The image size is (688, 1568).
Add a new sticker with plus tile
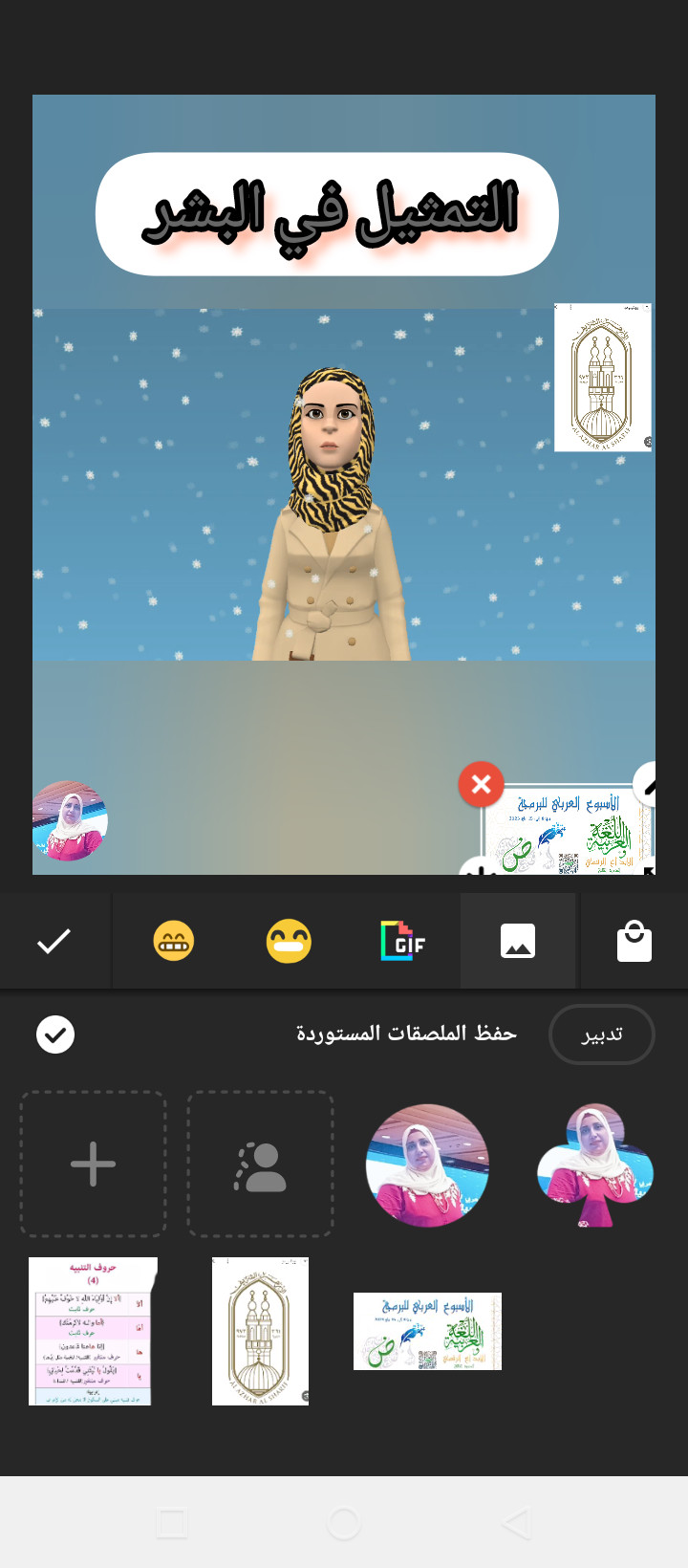tap(93, 1165)
